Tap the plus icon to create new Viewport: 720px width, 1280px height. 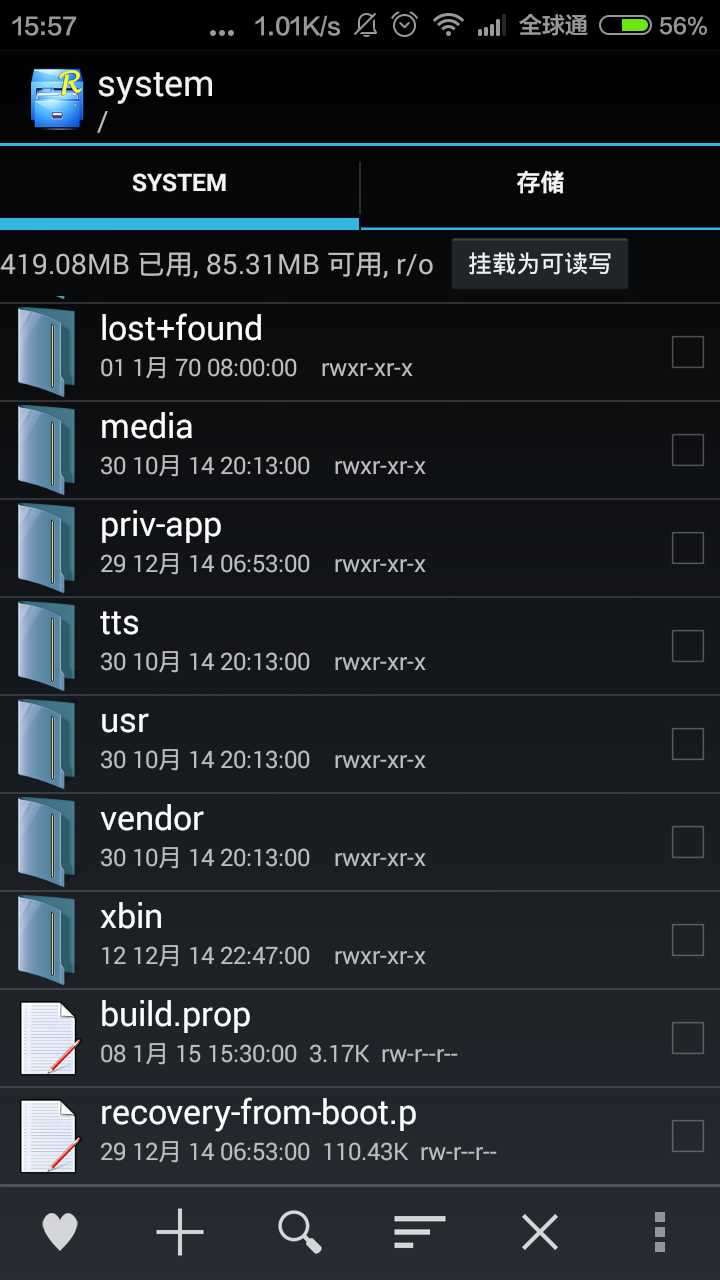180,1232
